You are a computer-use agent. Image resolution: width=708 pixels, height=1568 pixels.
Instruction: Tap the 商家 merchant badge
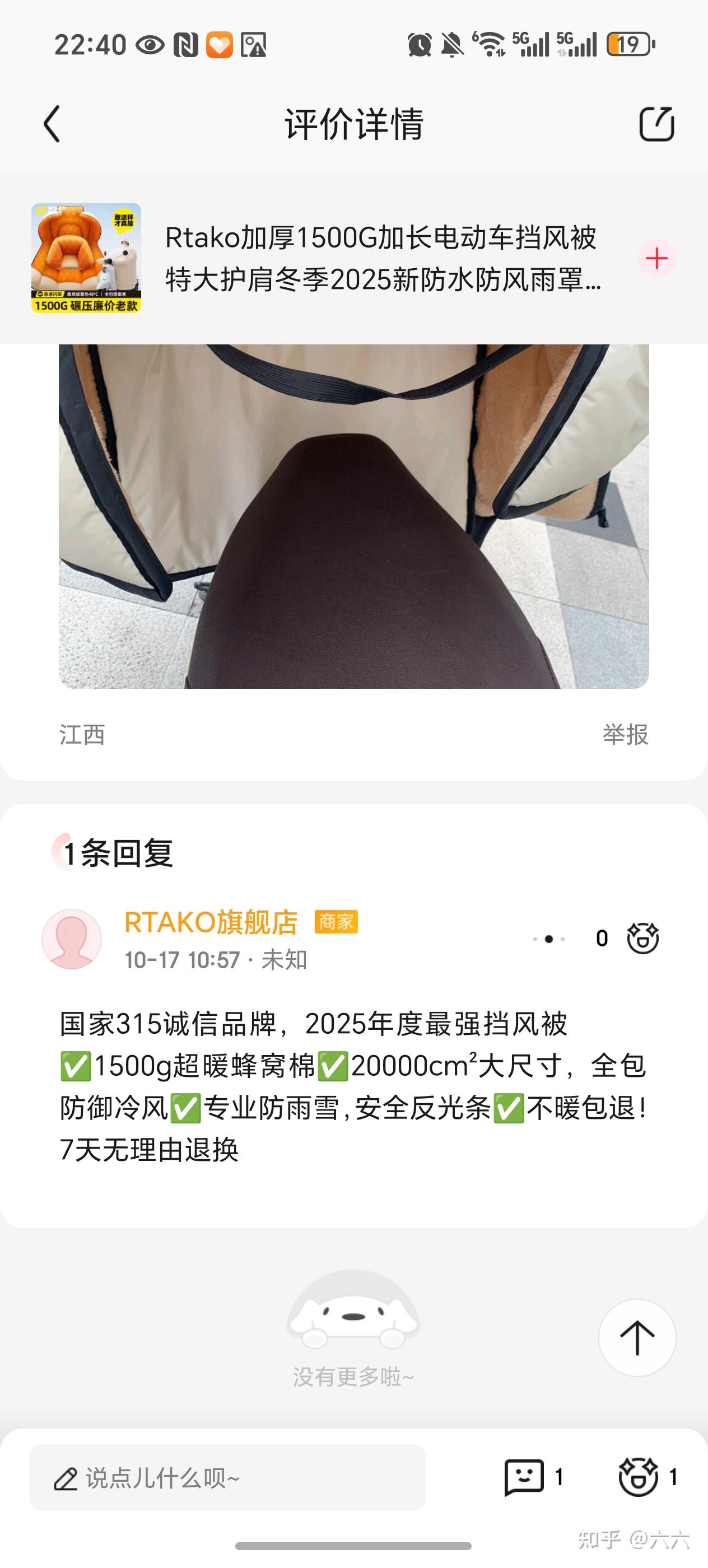337,923
